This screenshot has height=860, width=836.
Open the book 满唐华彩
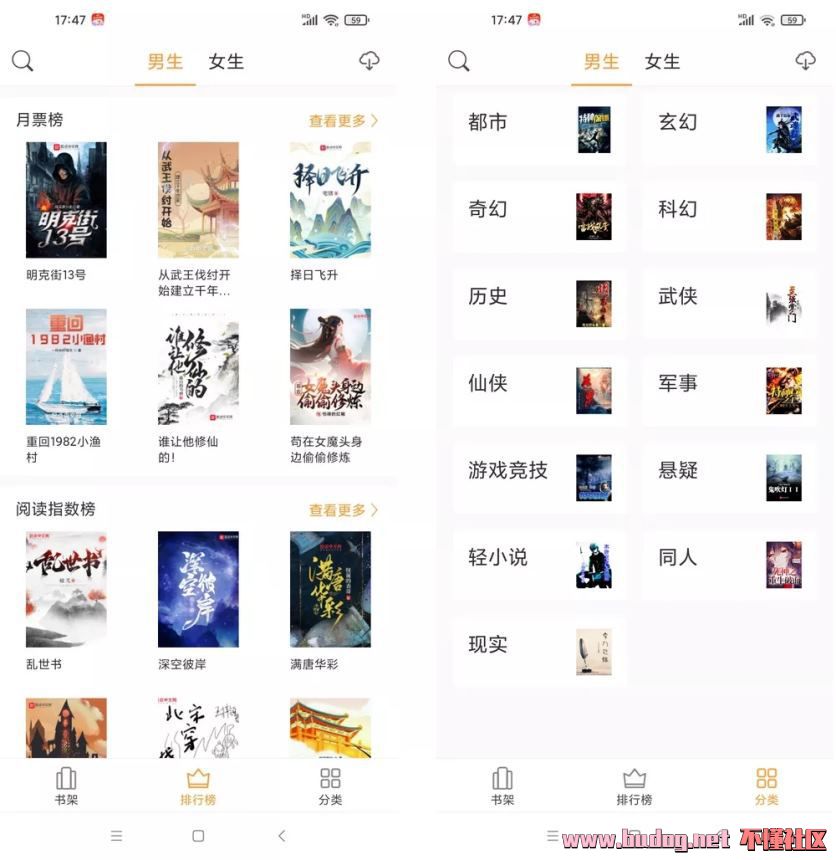(330, 589)
